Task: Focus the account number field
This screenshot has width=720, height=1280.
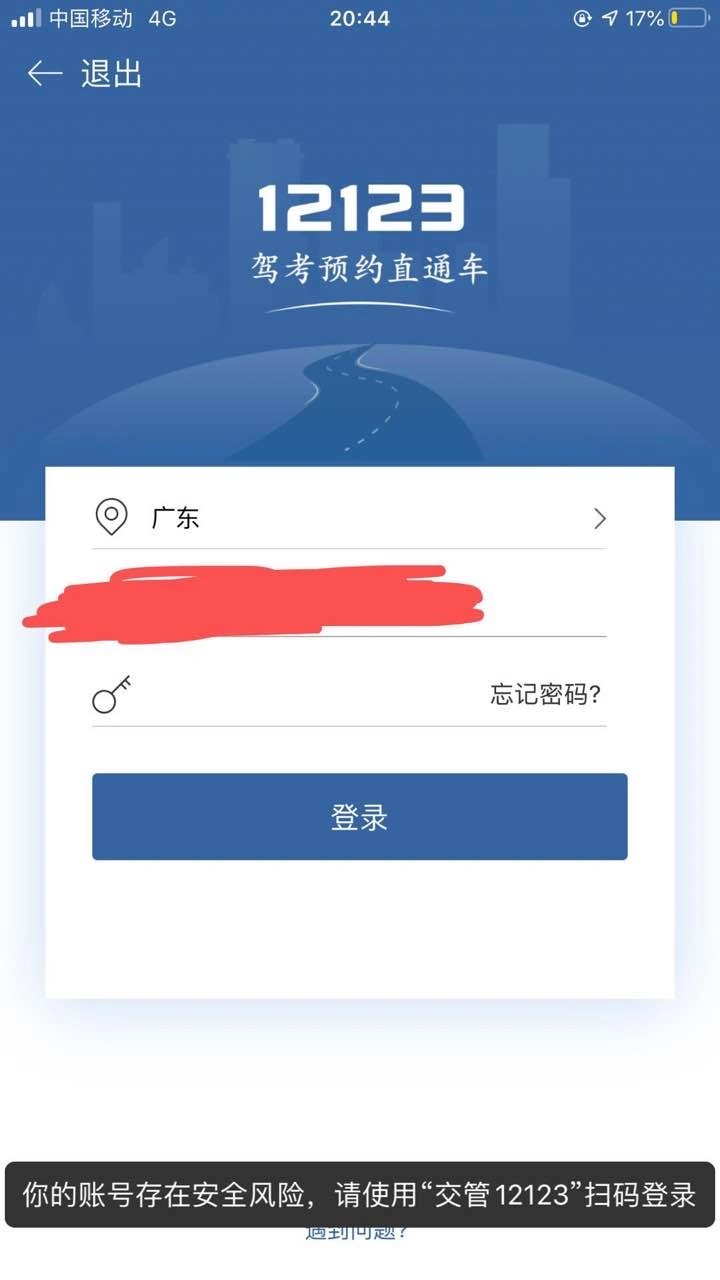Action: 349,606
